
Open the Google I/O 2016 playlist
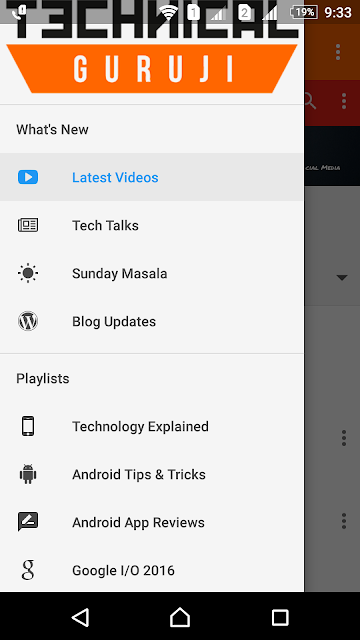coord(152,570)
